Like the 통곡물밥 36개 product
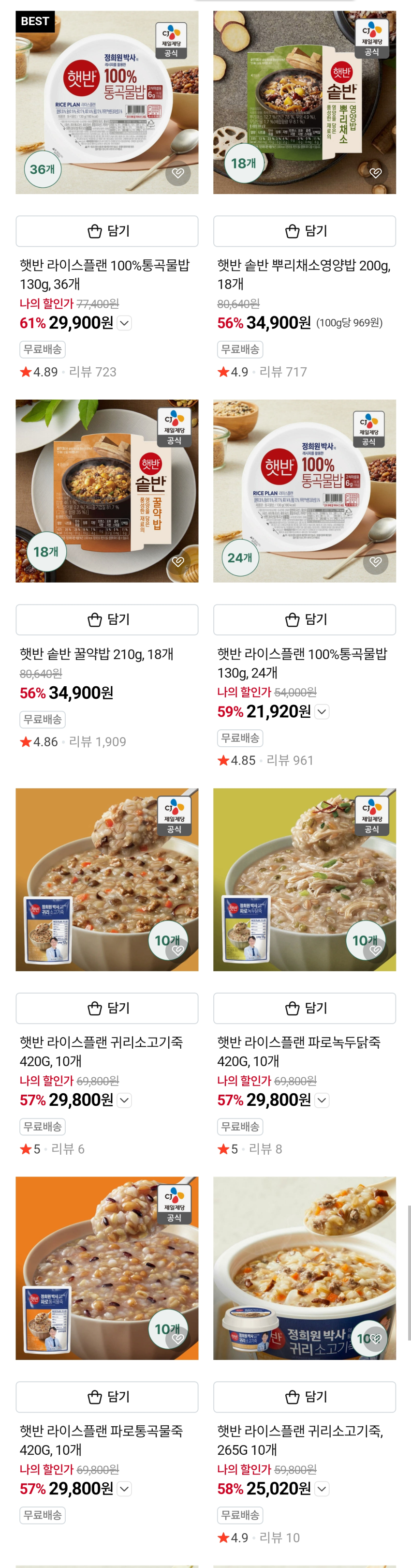Image resolution: width=411 pixels, height=1568 pixels. point(178,173)
